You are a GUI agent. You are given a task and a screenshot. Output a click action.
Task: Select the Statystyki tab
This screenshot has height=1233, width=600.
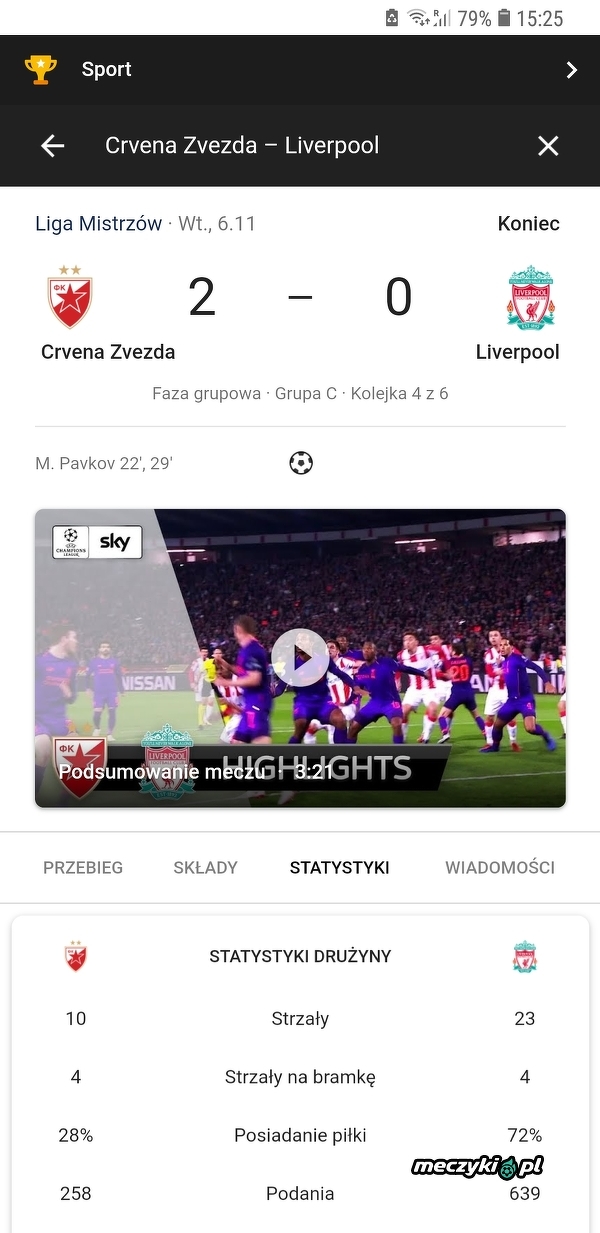340,867
